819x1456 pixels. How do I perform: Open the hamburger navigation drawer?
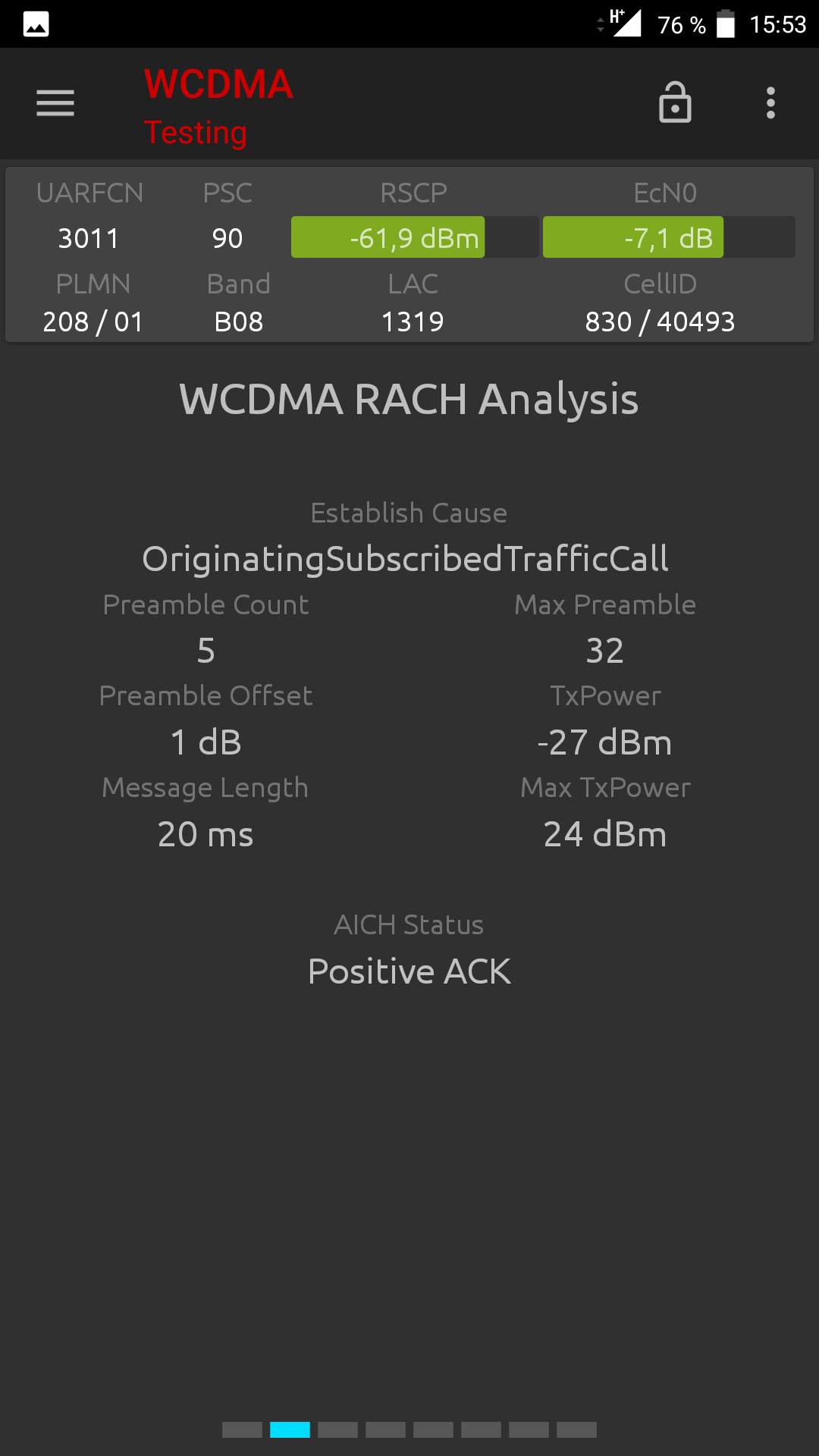tap(55, 103)
